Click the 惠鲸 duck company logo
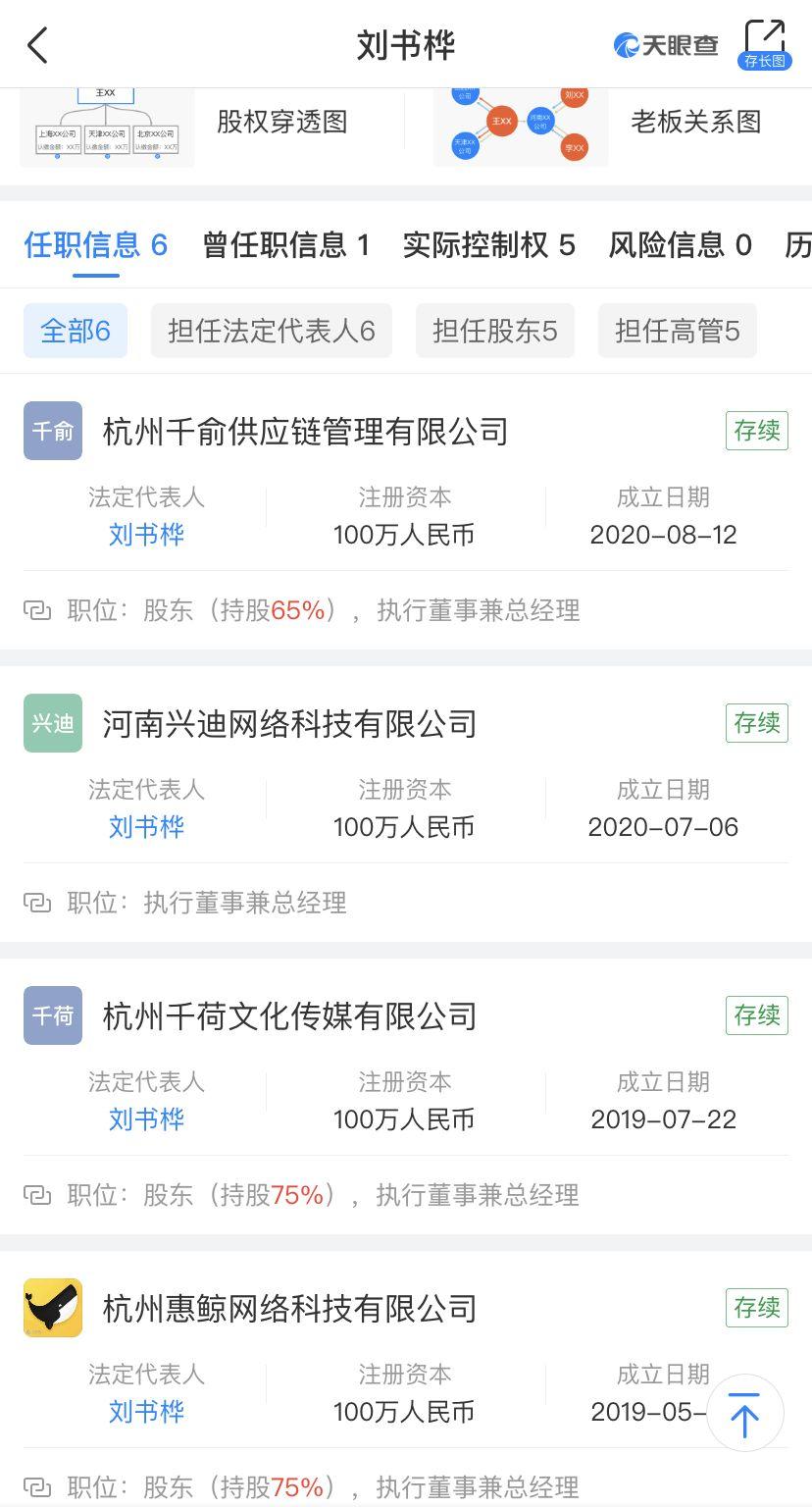The height and width of the screenshot is (1507, 812). [52, 1308]
